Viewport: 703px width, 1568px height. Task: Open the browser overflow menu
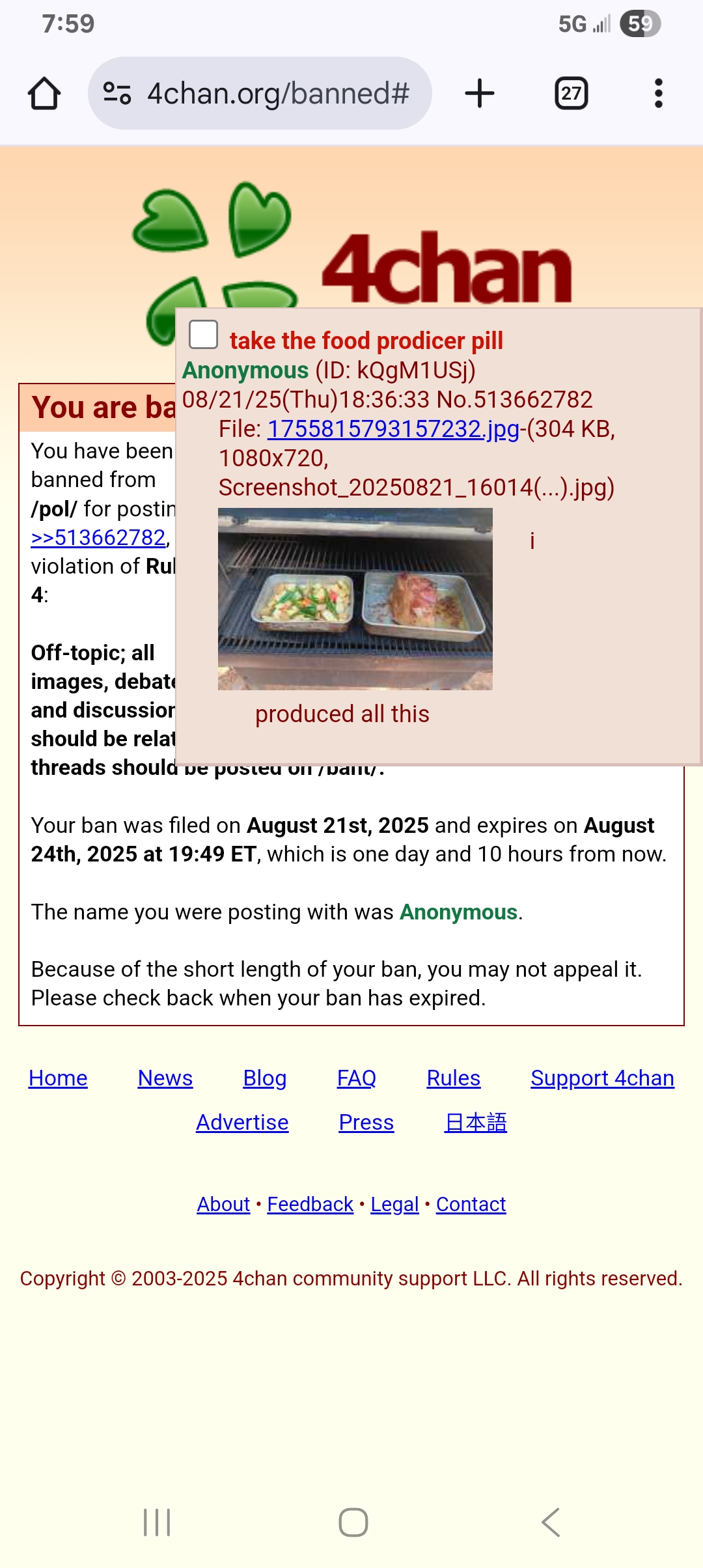pyautogui.click(x=658, y=94)
